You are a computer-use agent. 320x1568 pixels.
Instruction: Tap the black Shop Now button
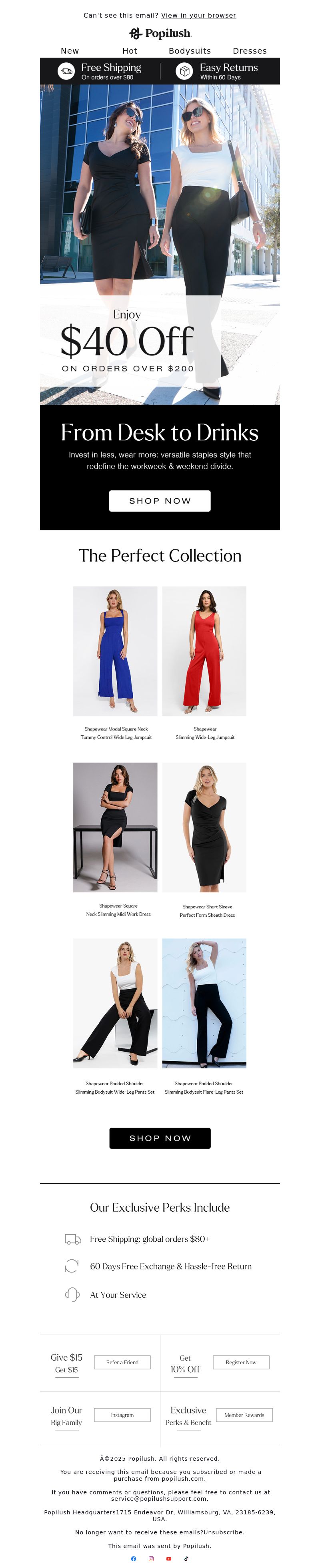(160, 1138)
